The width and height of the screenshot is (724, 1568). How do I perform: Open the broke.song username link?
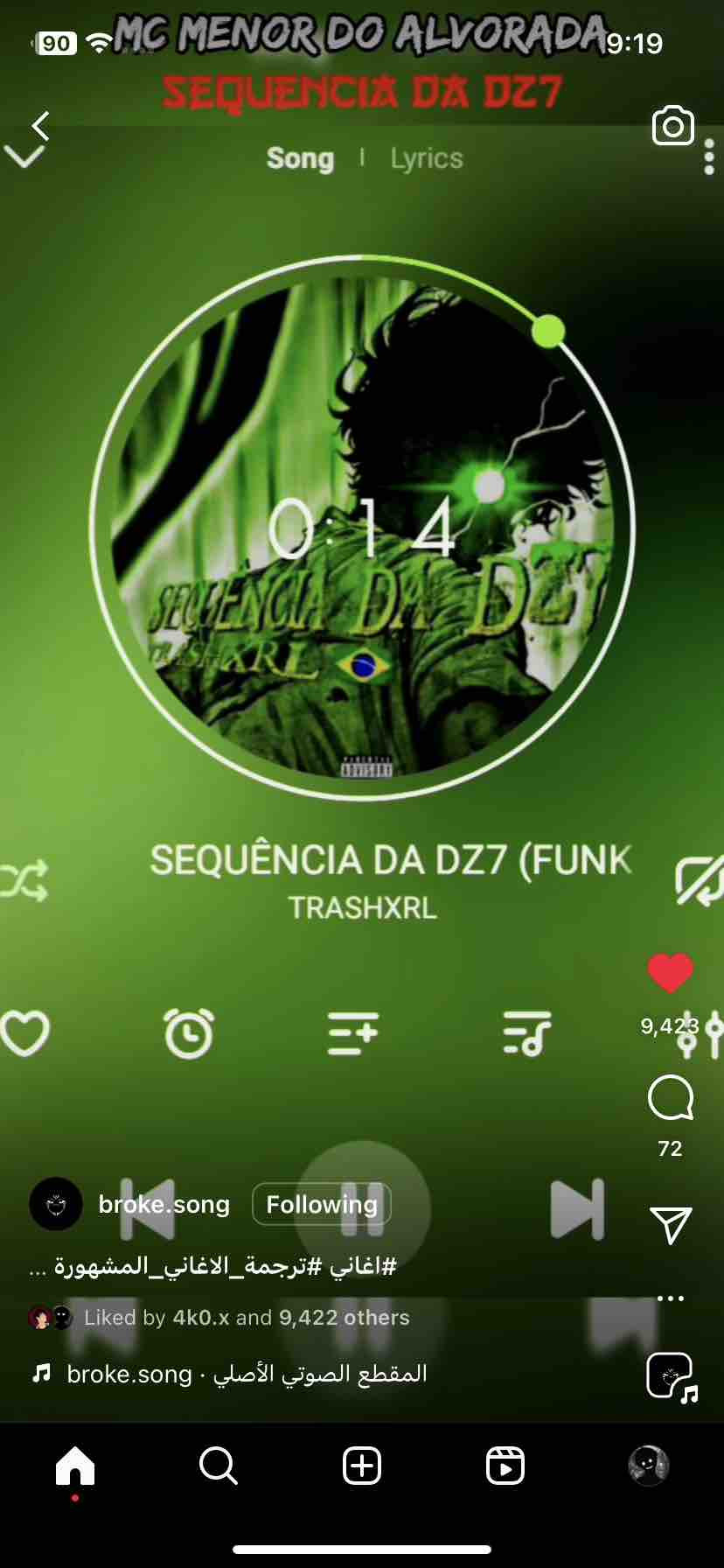click(164, 1205)
